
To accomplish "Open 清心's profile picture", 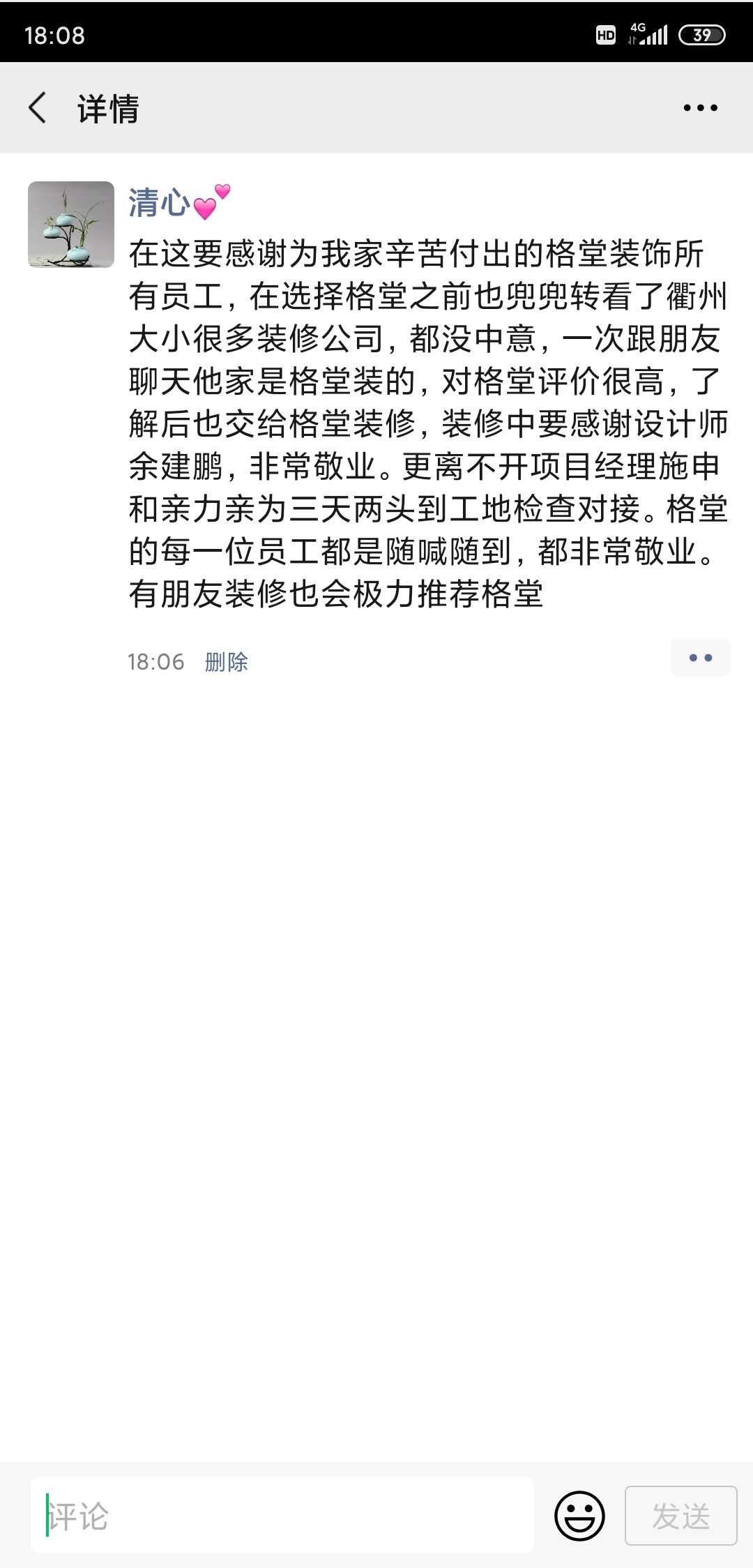I will (x=71, y=225).
